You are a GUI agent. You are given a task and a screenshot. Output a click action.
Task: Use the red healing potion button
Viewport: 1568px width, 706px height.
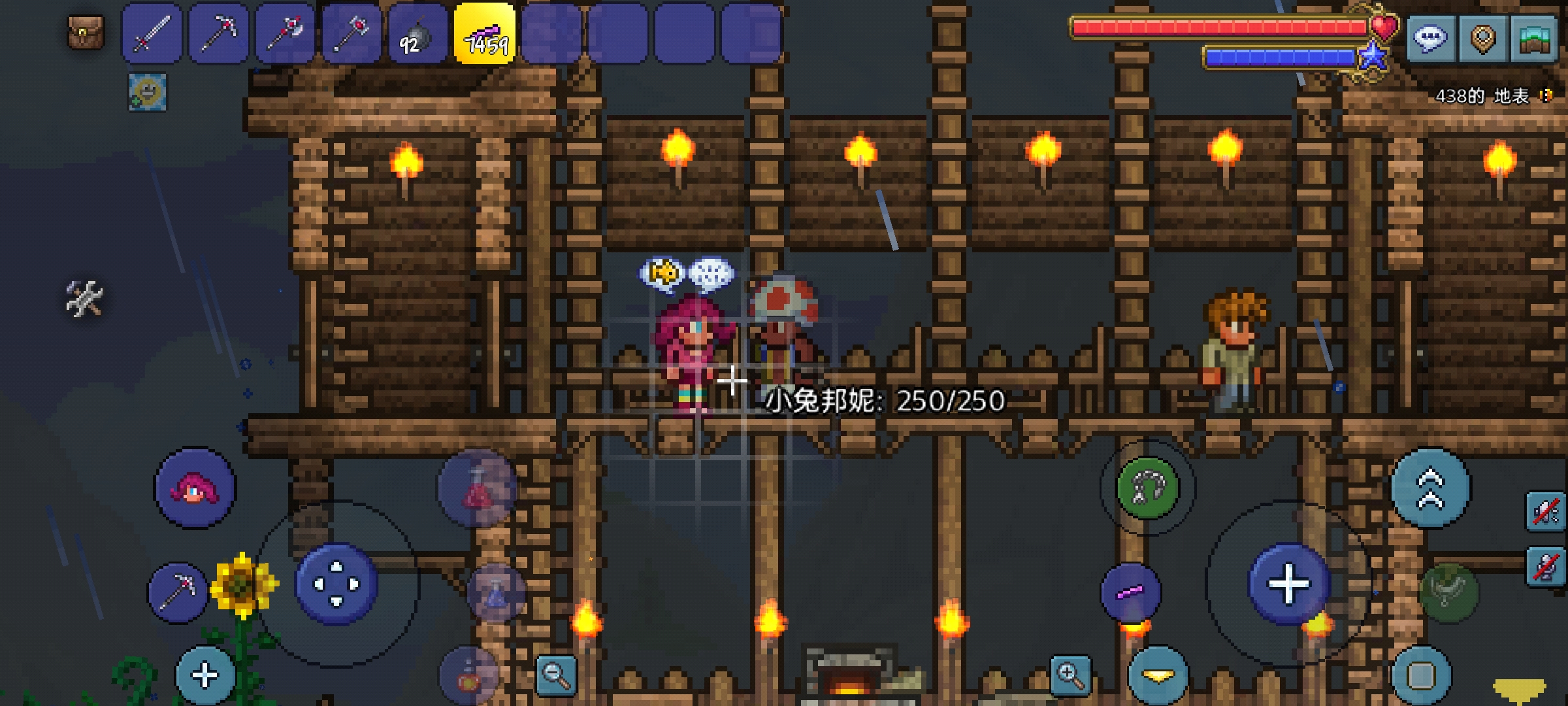pos(478,489)
